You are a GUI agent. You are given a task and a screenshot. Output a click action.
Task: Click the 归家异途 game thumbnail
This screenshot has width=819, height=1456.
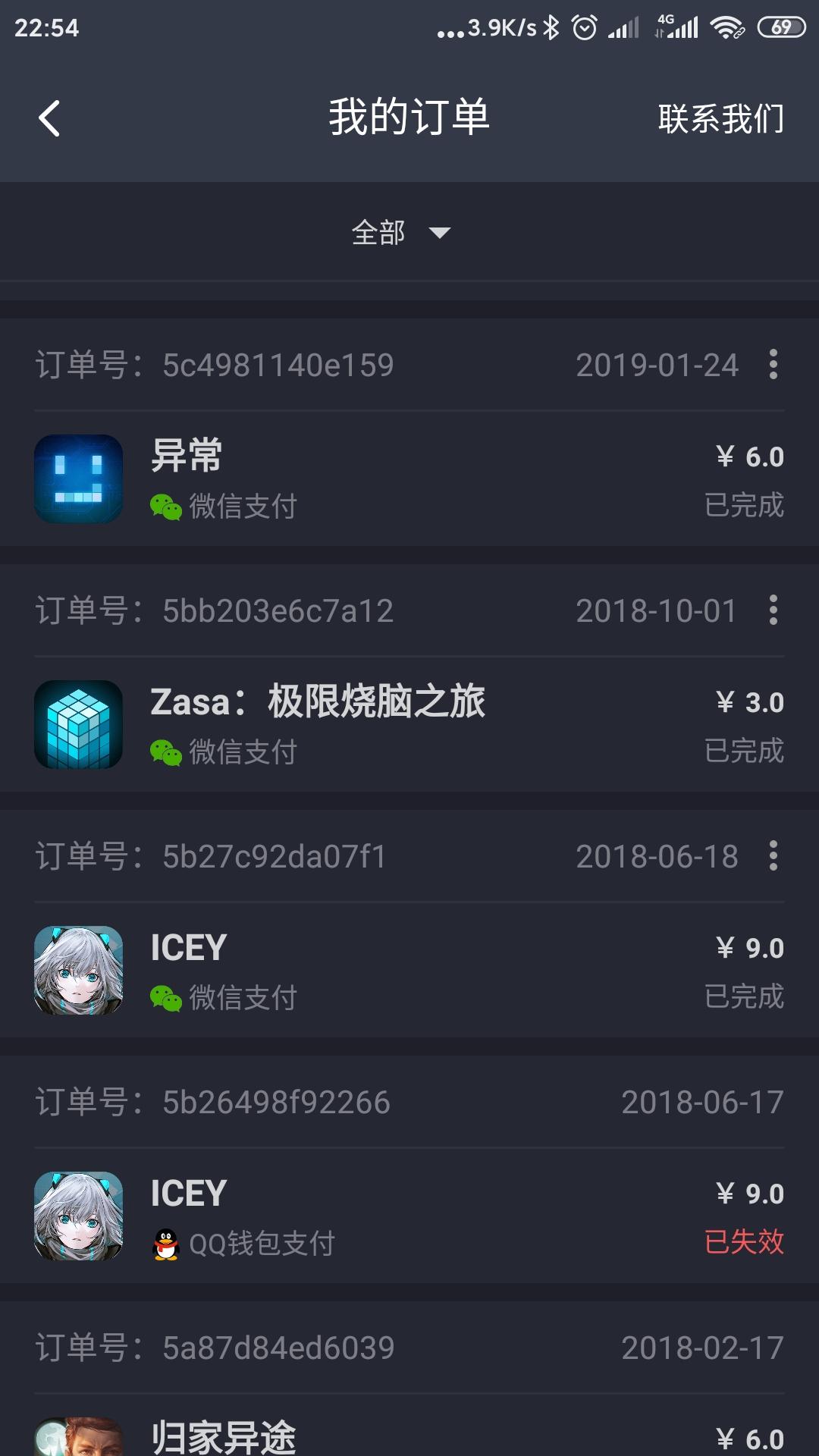[78, 1441]
